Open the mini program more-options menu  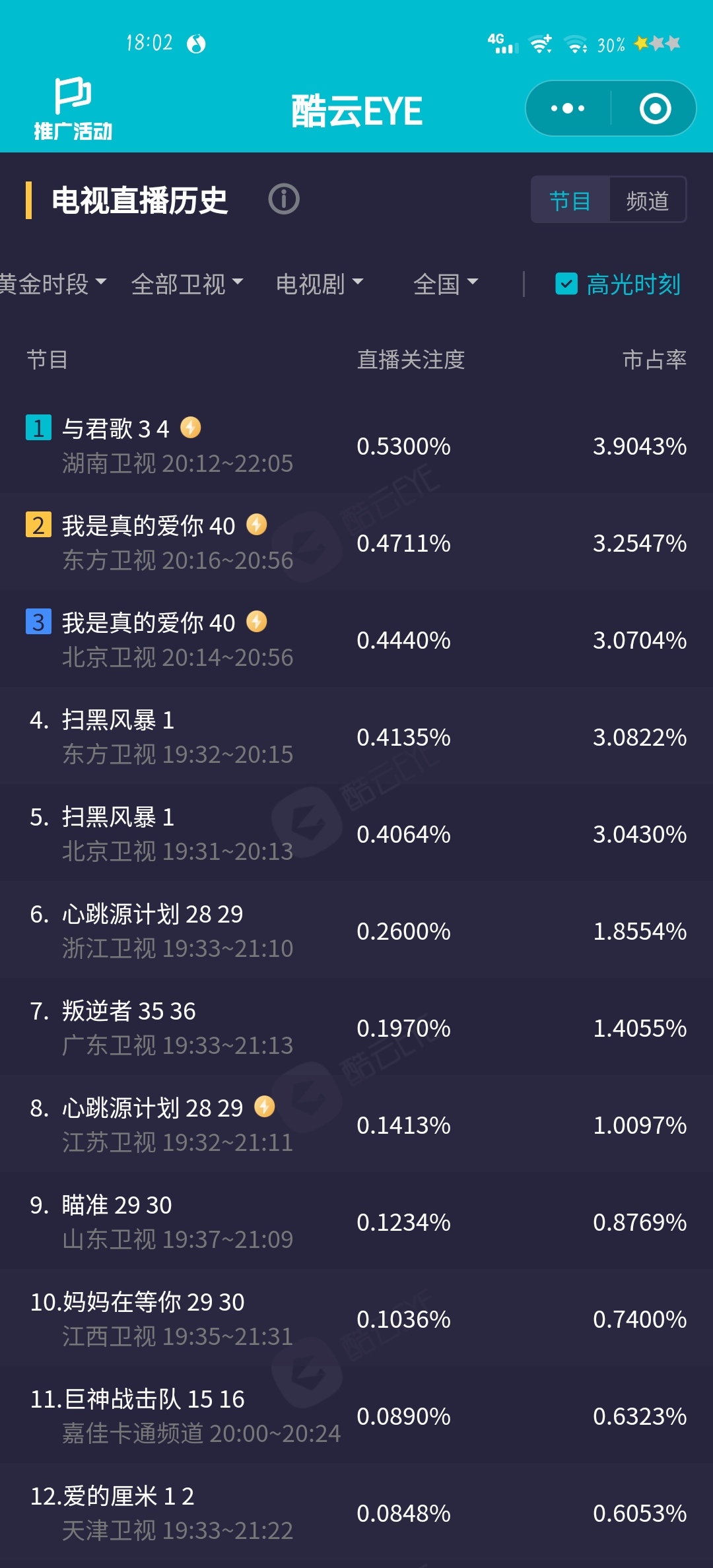(x=568, y=108)
